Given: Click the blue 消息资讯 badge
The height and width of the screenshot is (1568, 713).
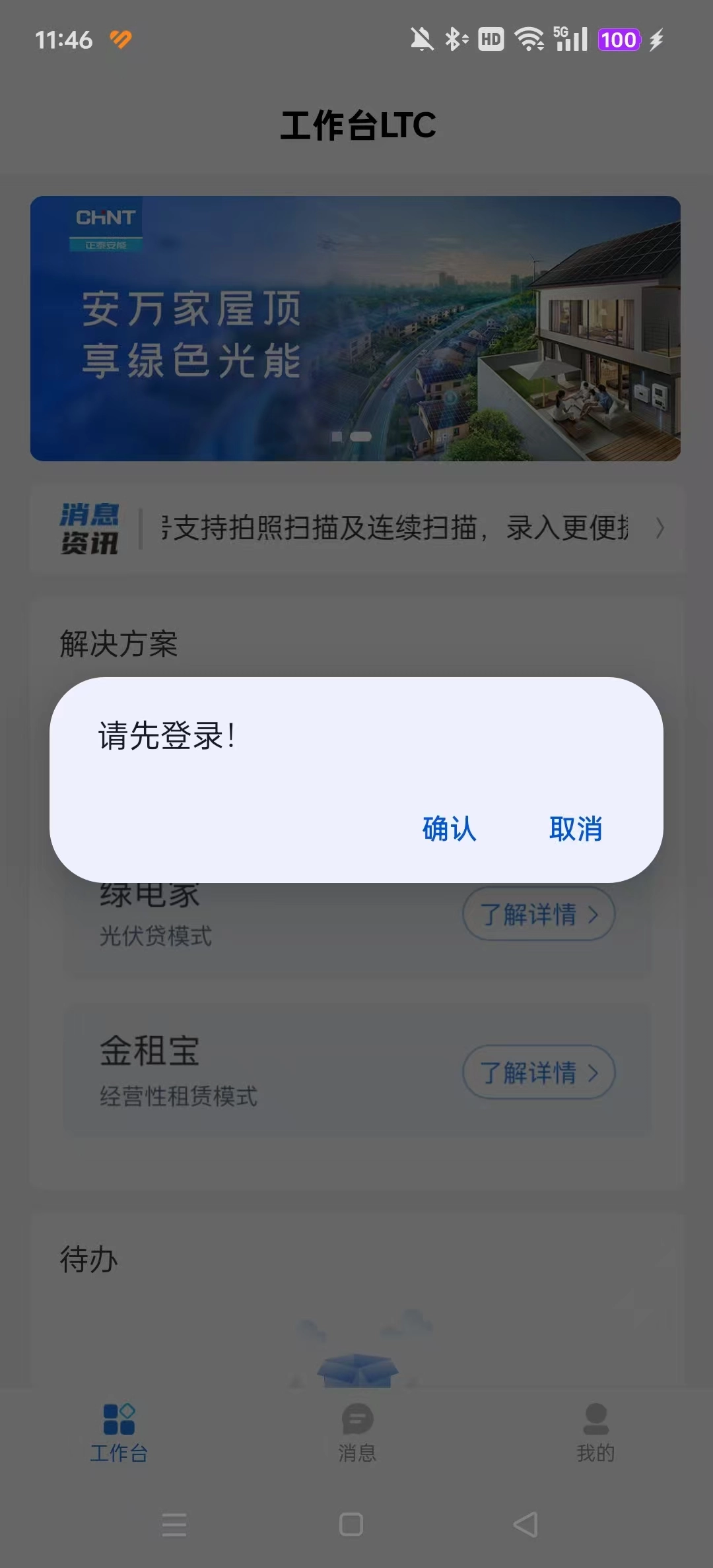Looking at the screenshot, I should click(x=90, y=529).
